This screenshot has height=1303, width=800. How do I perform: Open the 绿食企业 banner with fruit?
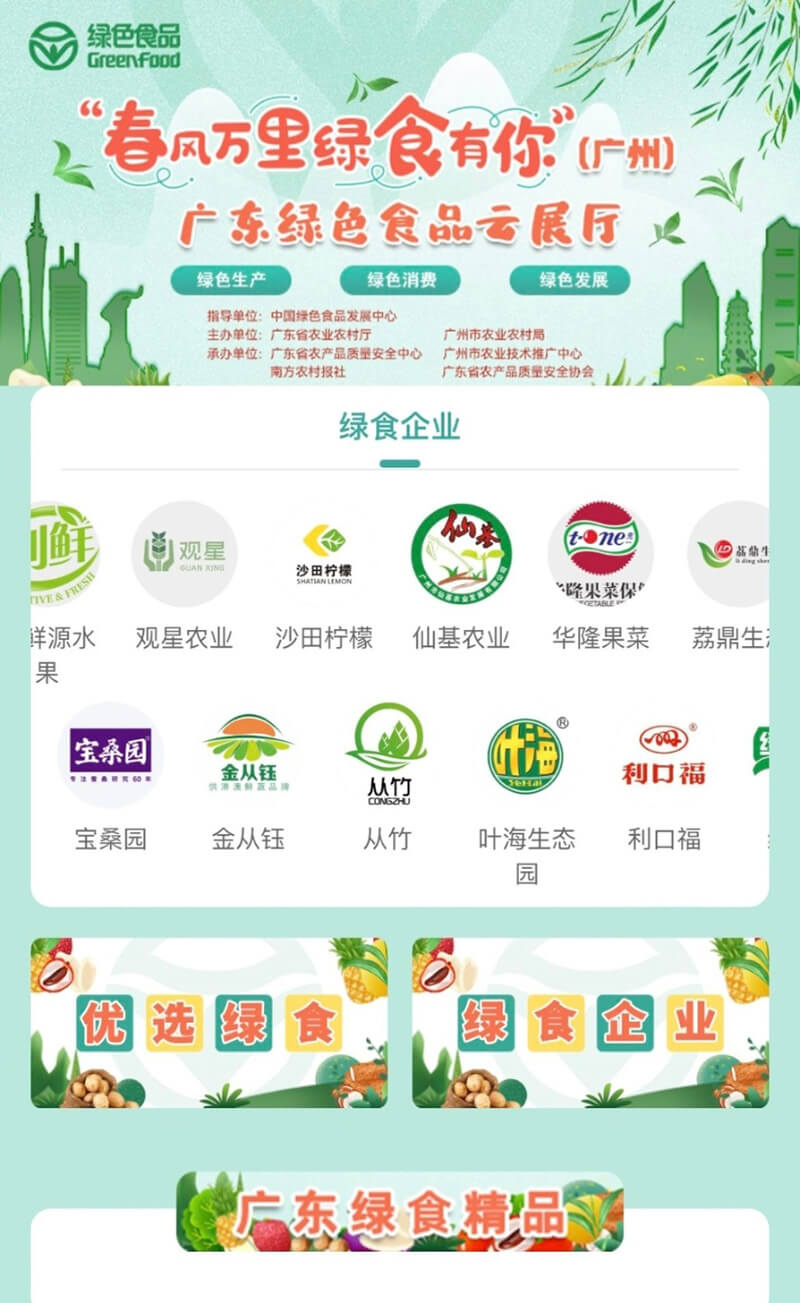click(590, 1022)
